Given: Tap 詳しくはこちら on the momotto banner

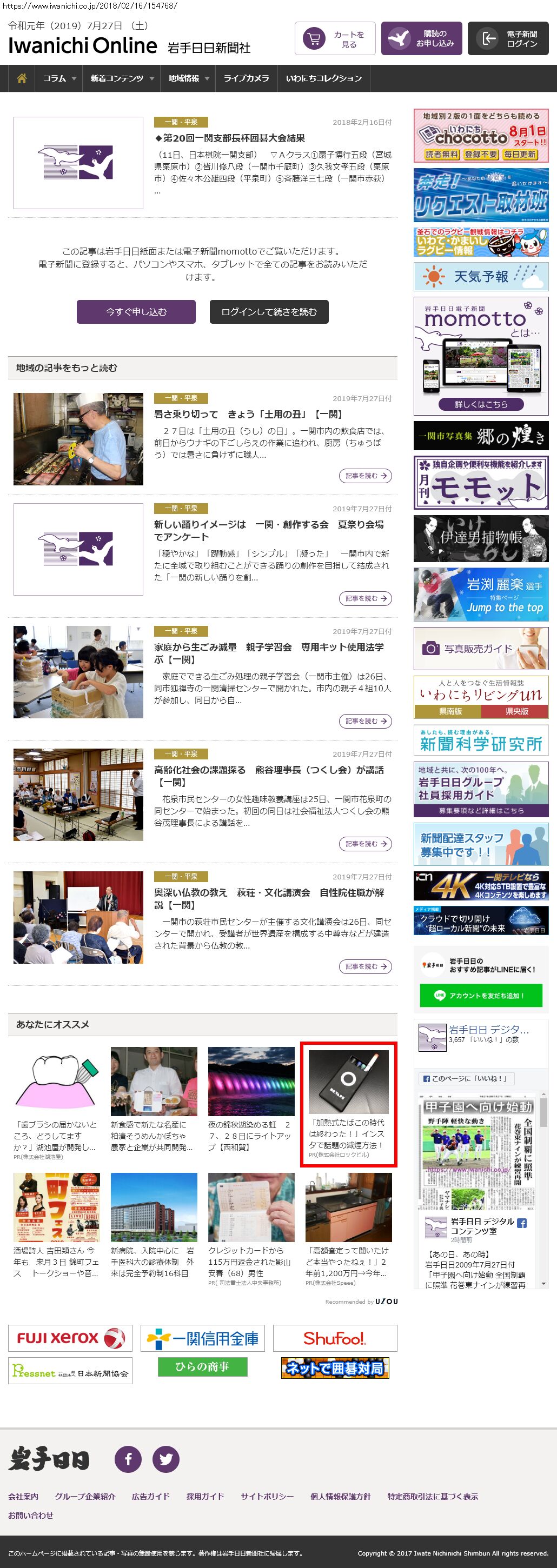Looking at the screenshot, I should (x=480, y=404).
